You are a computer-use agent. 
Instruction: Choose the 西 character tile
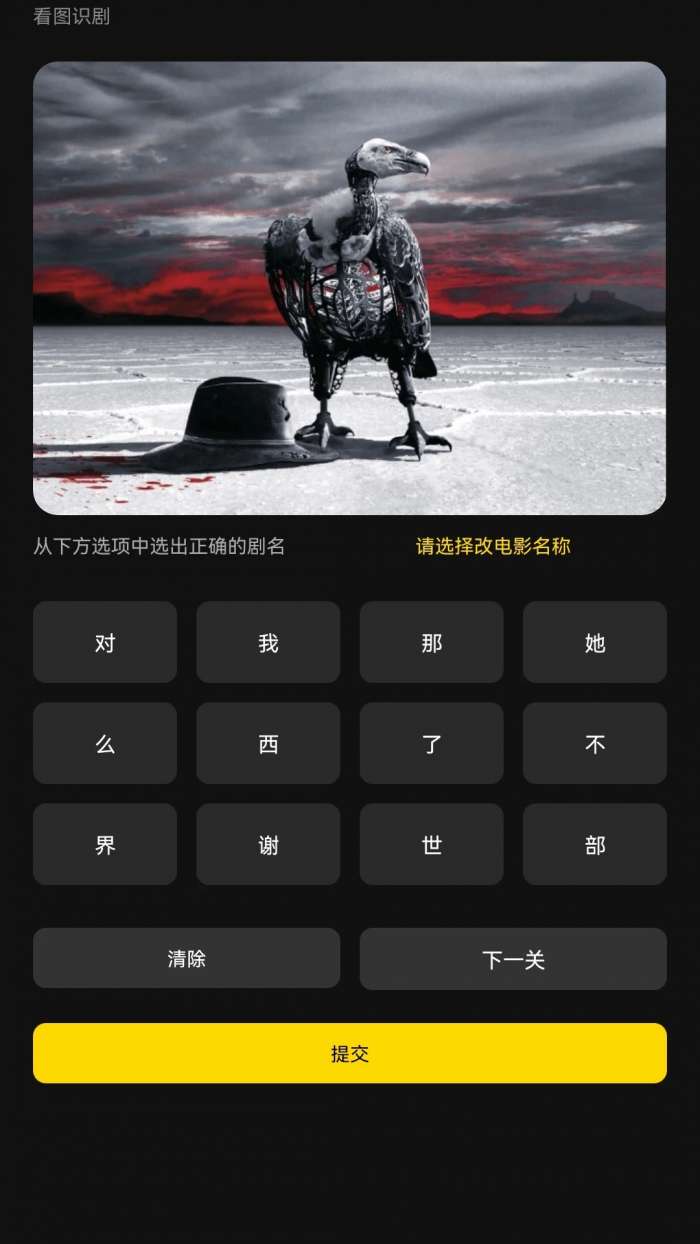pos(268,744)
